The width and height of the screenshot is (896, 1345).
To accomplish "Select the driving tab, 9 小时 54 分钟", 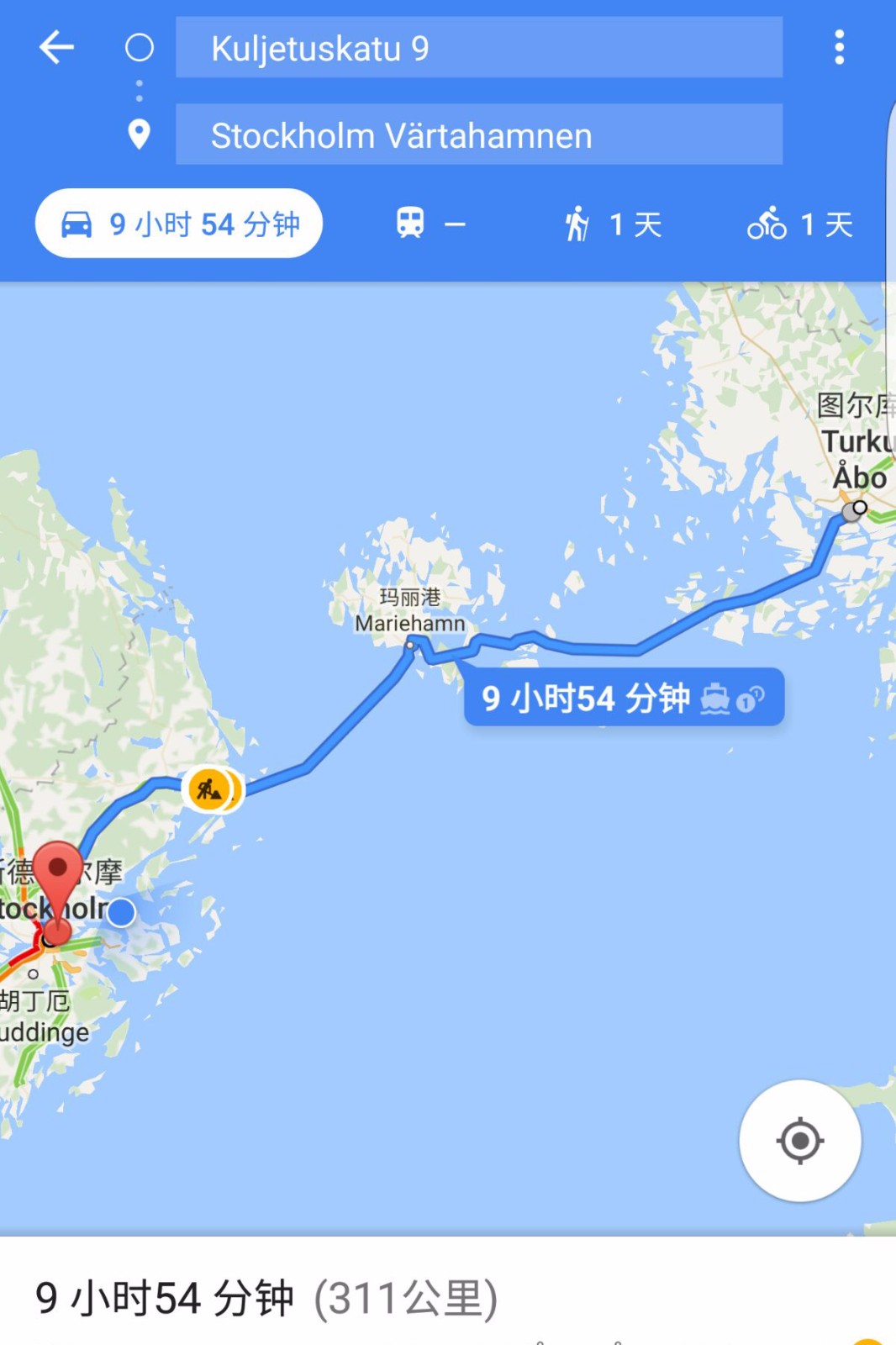I will click(179, 224).
